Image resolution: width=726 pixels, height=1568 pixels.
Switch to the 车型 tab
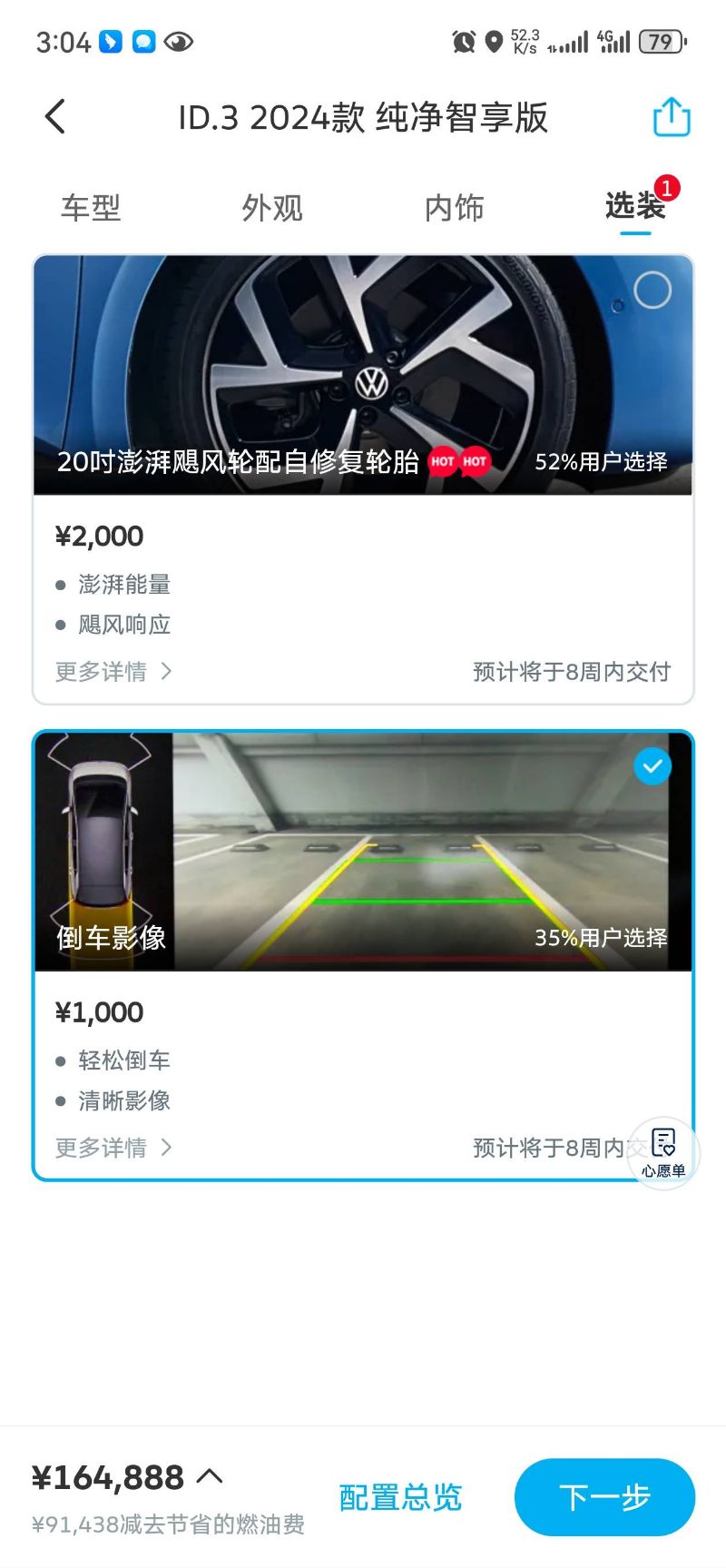(91, 208)
